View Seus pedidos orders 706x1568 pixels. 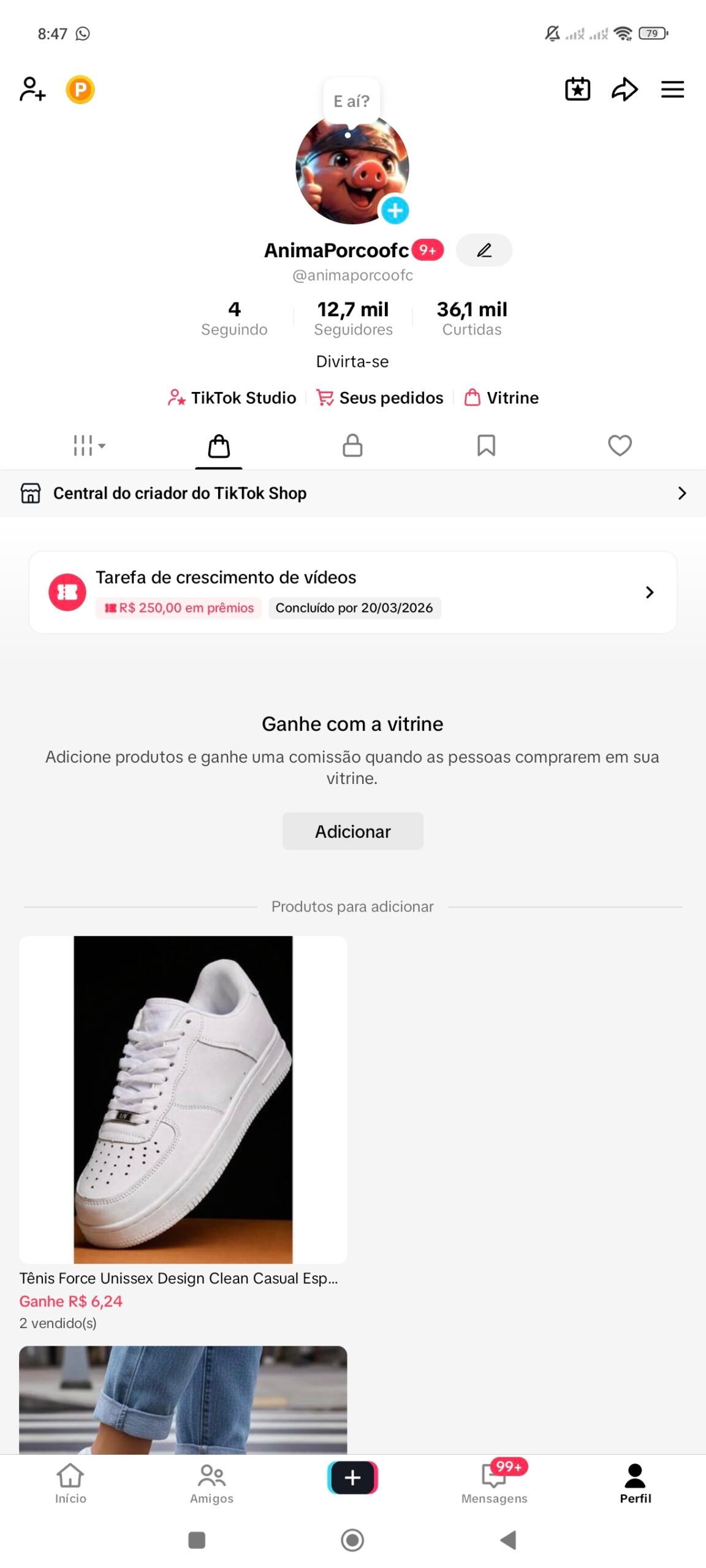[380, 398]
